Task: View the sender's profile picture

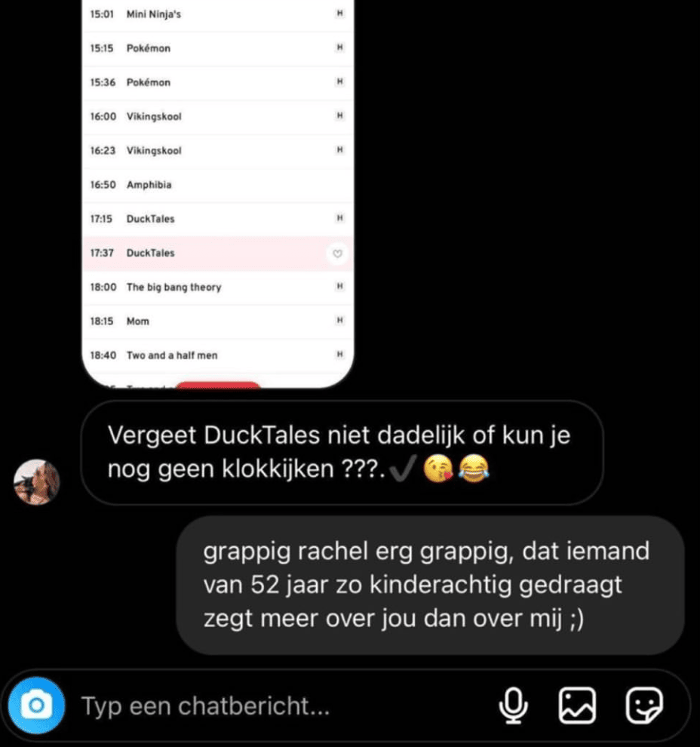Action: [x=37, y=483]
